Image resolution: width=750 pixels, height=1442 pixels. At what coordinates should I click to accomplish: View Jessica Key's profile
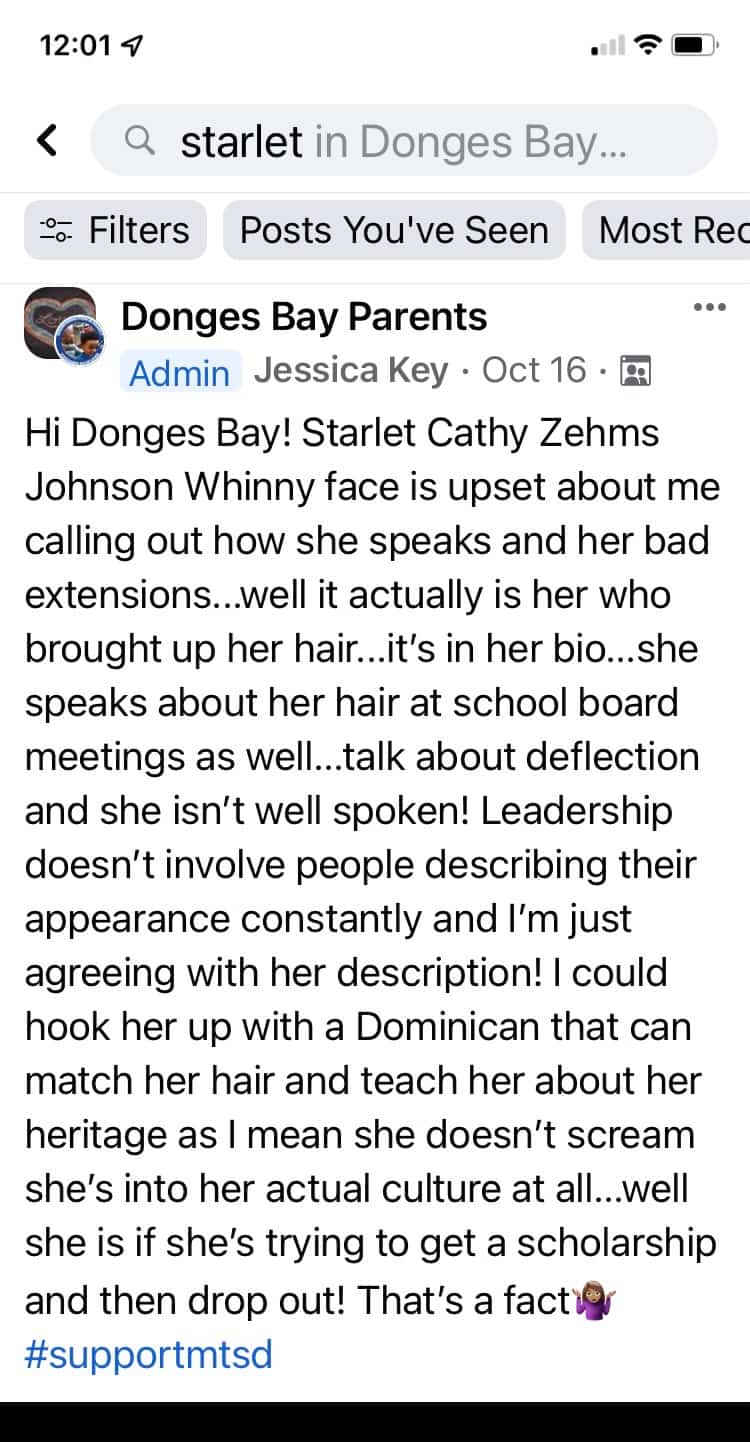[x=350, y=371]
